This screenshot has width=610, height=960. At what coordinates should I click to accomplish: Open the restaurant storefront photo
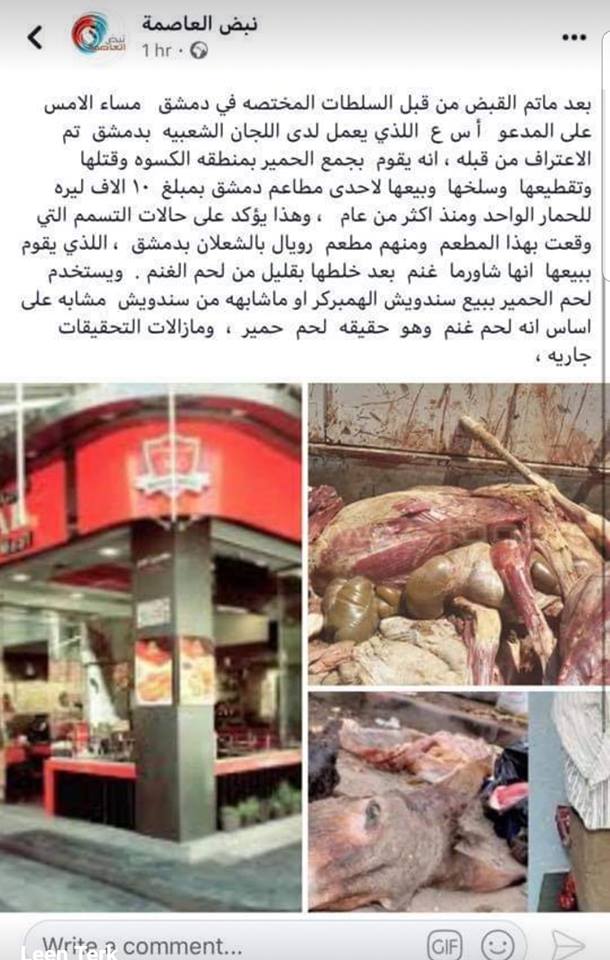coord(151,647)
